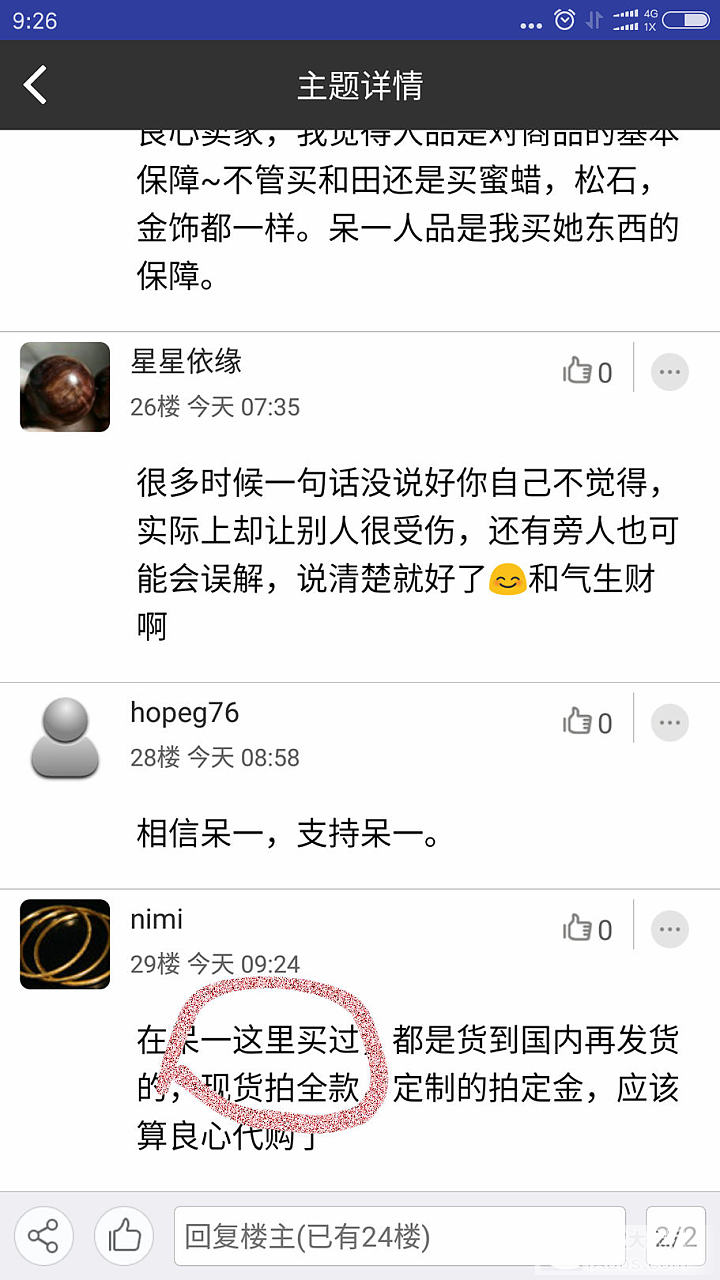Open more options for hopeg76's comment
Image resolution: width=720 pixels, height=1280 pixels.
[x=670, y=723]
